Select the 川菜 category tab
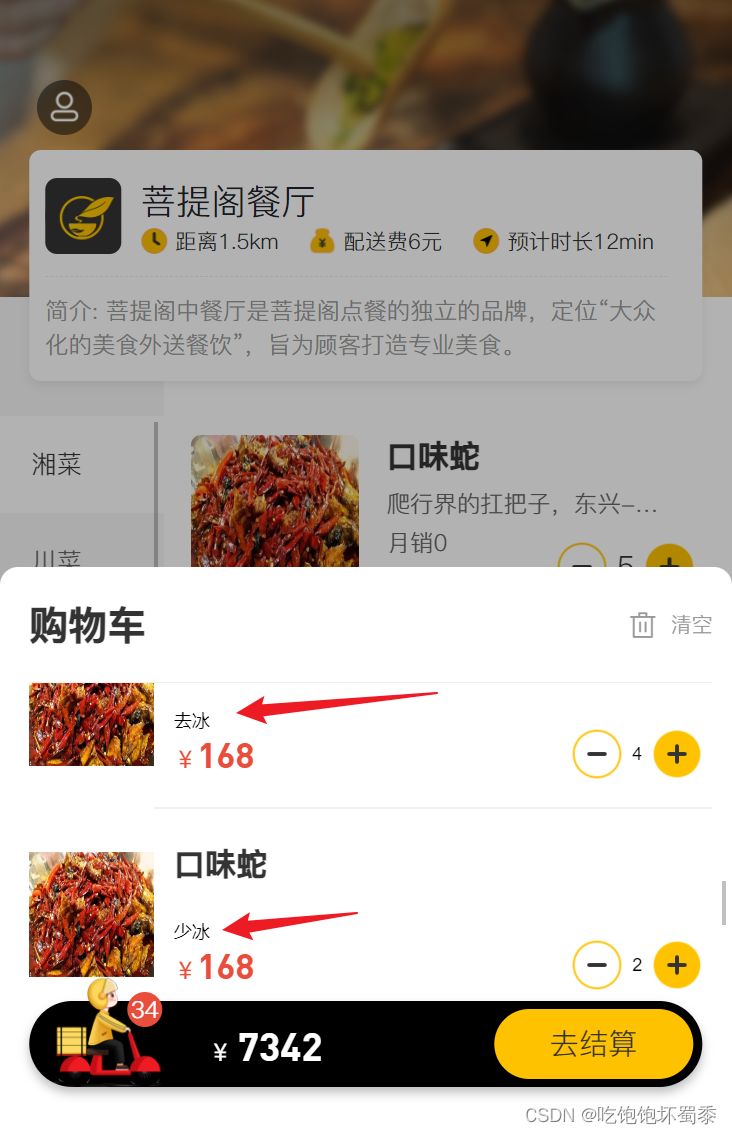732x1134 pixels. click(x=57, y=555)
